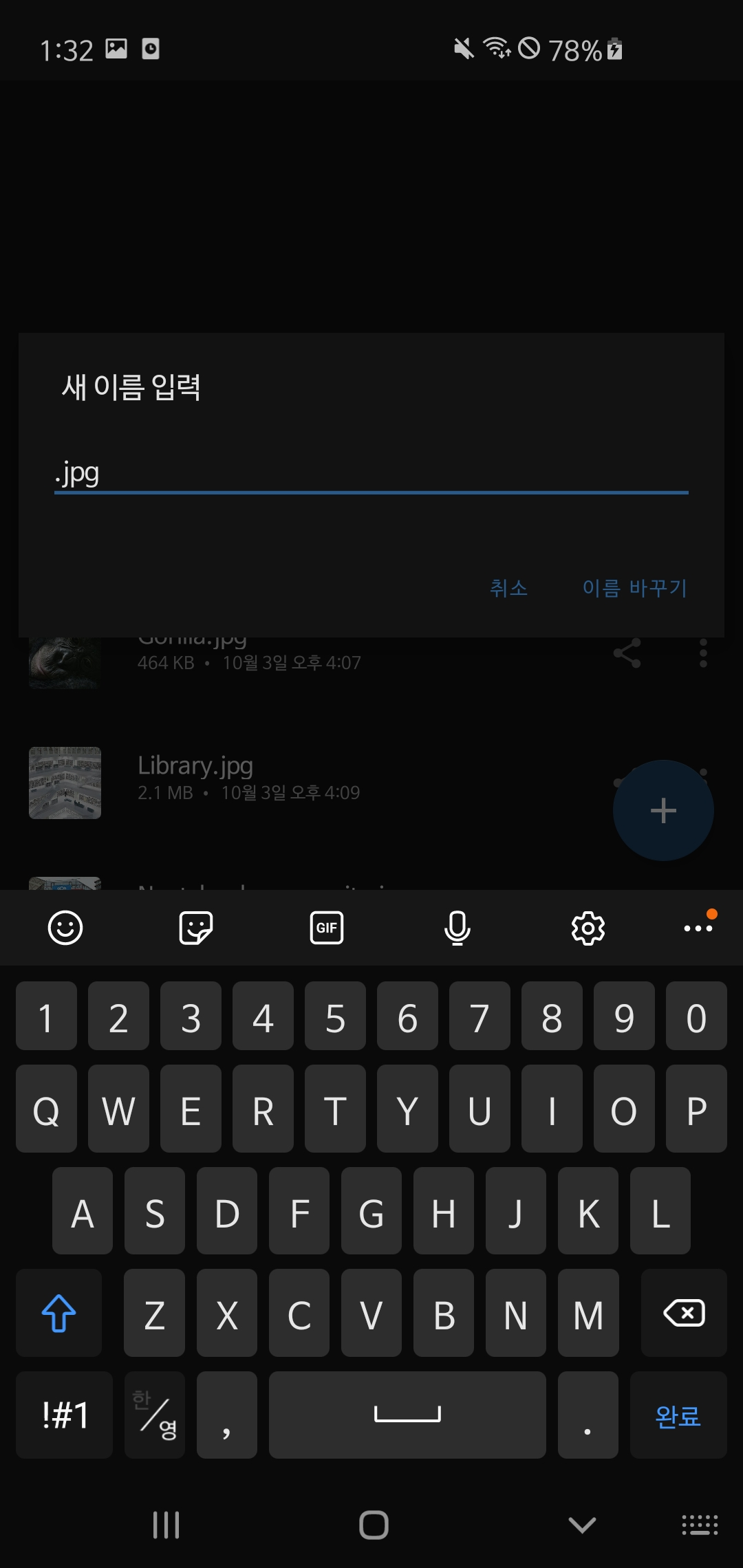Open the three-dot menu for Gorilla.jpg

pyautogui.click(x=702, y=653)
